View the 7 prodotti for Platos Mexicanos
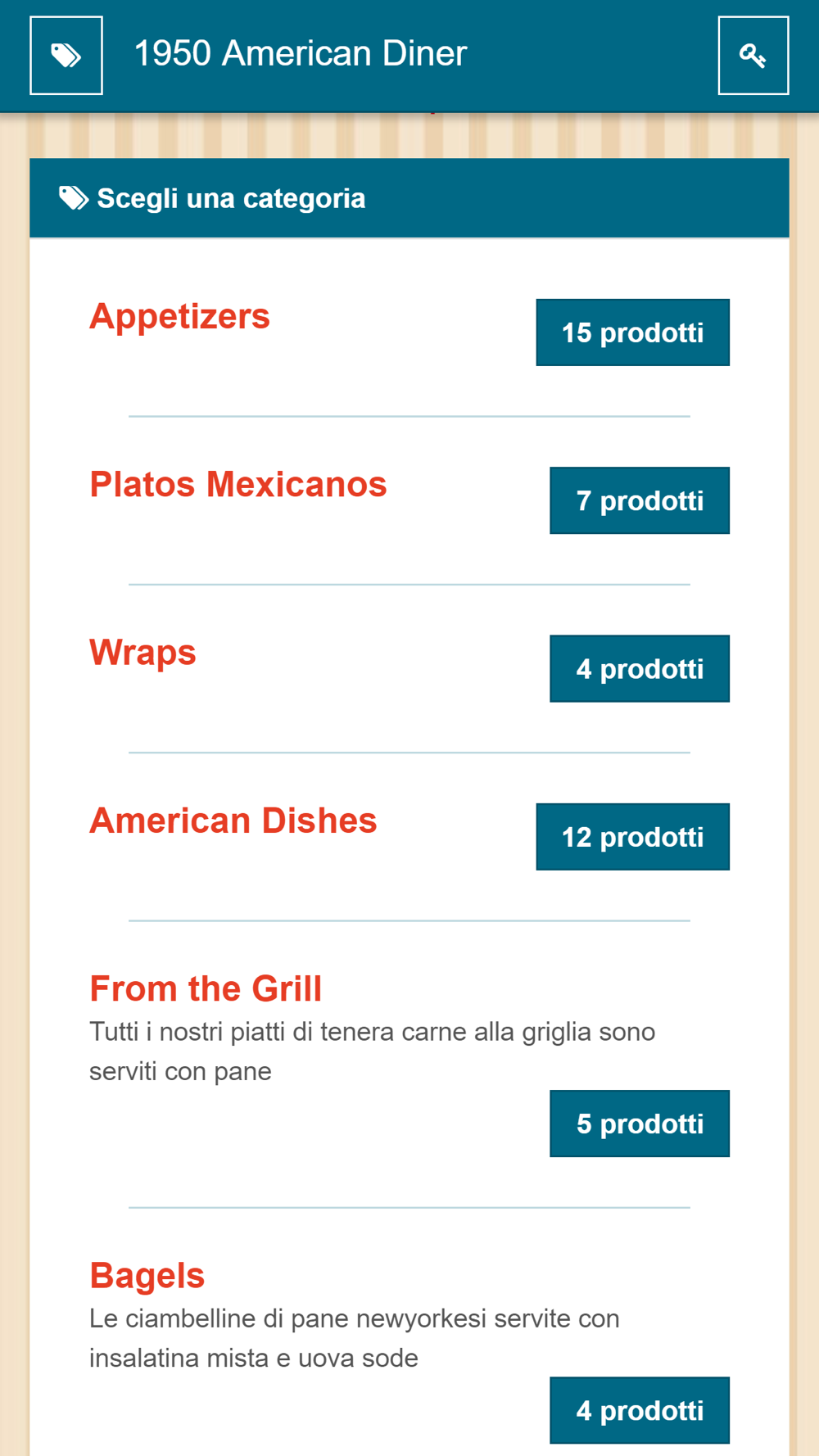Screen dimensions: 819x1456 [x=639, y=500]
